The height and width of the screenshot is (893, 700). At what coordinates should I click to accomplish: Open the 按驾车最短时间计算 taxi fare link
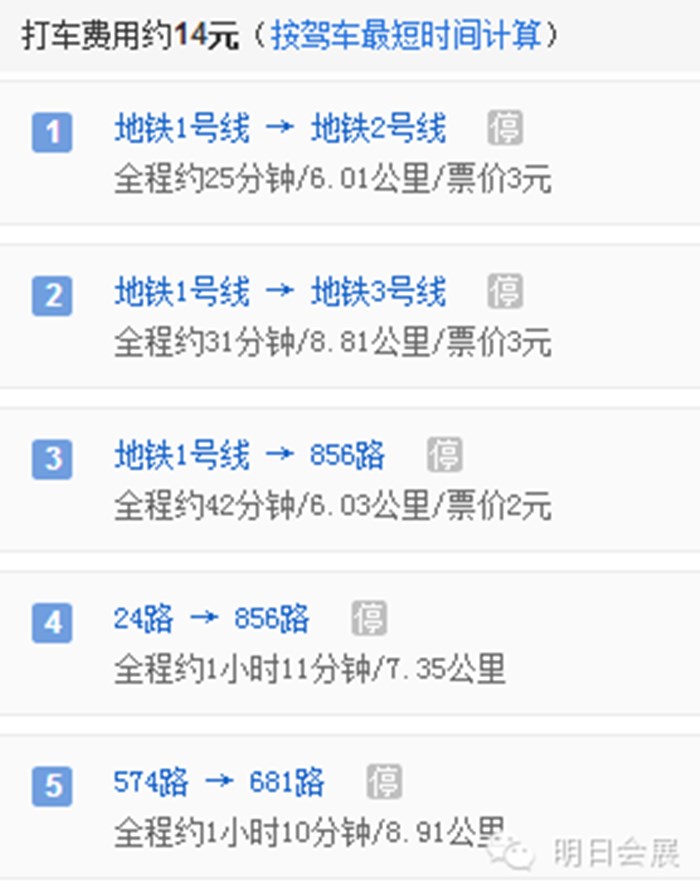(x=405, y=37)
